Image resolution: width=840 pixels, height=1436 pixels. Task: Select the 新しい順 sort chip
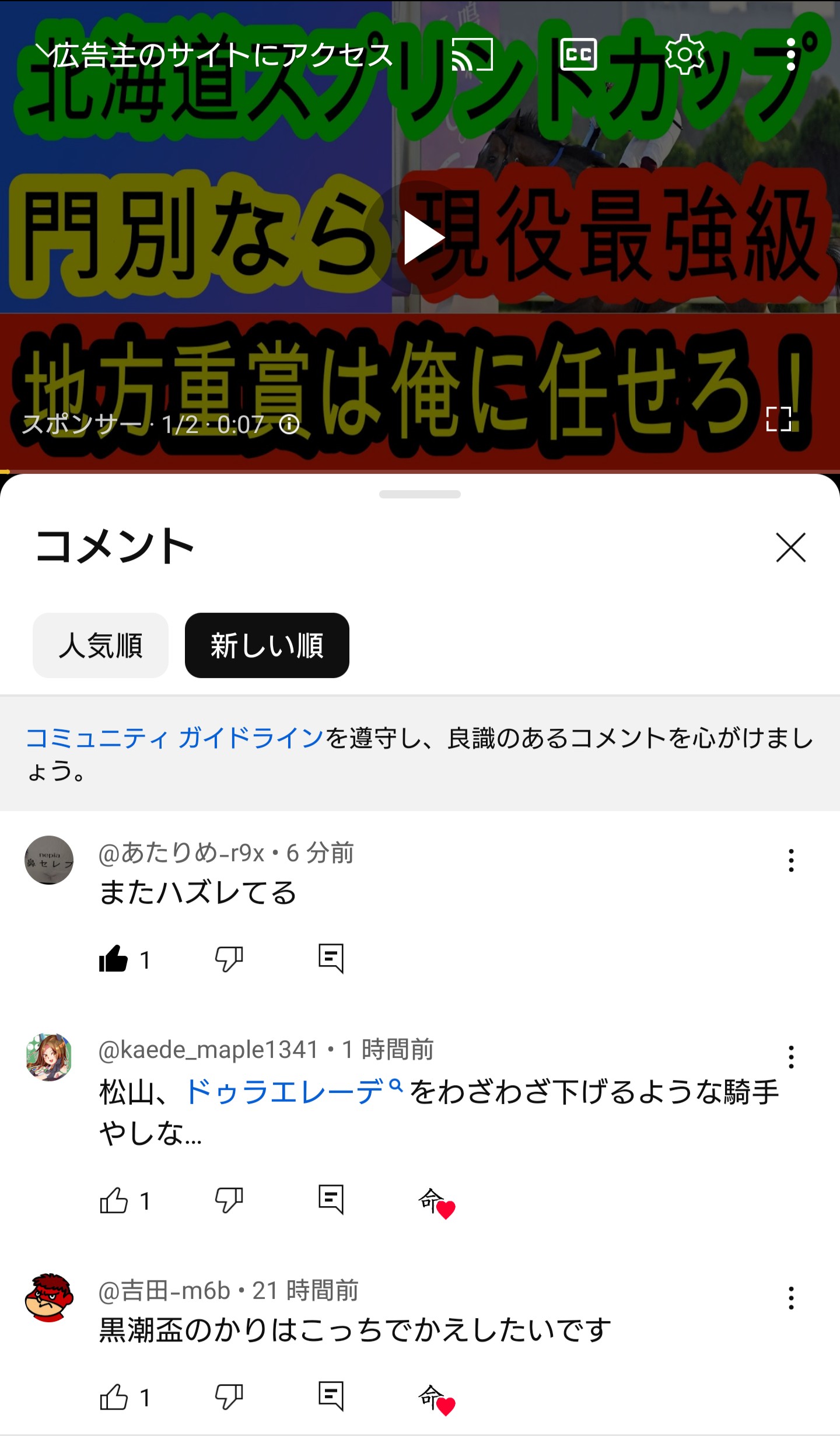pos(267,645)
